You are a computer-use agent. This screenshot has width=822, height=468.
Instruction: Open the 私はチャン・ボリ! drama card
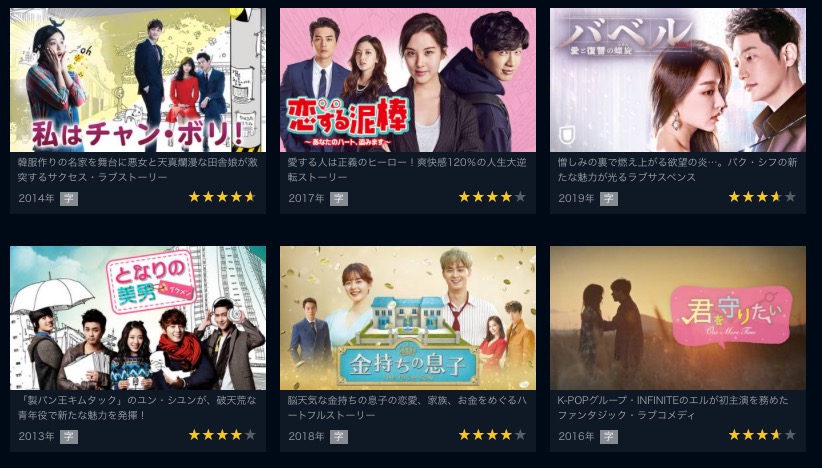(137, 80)
